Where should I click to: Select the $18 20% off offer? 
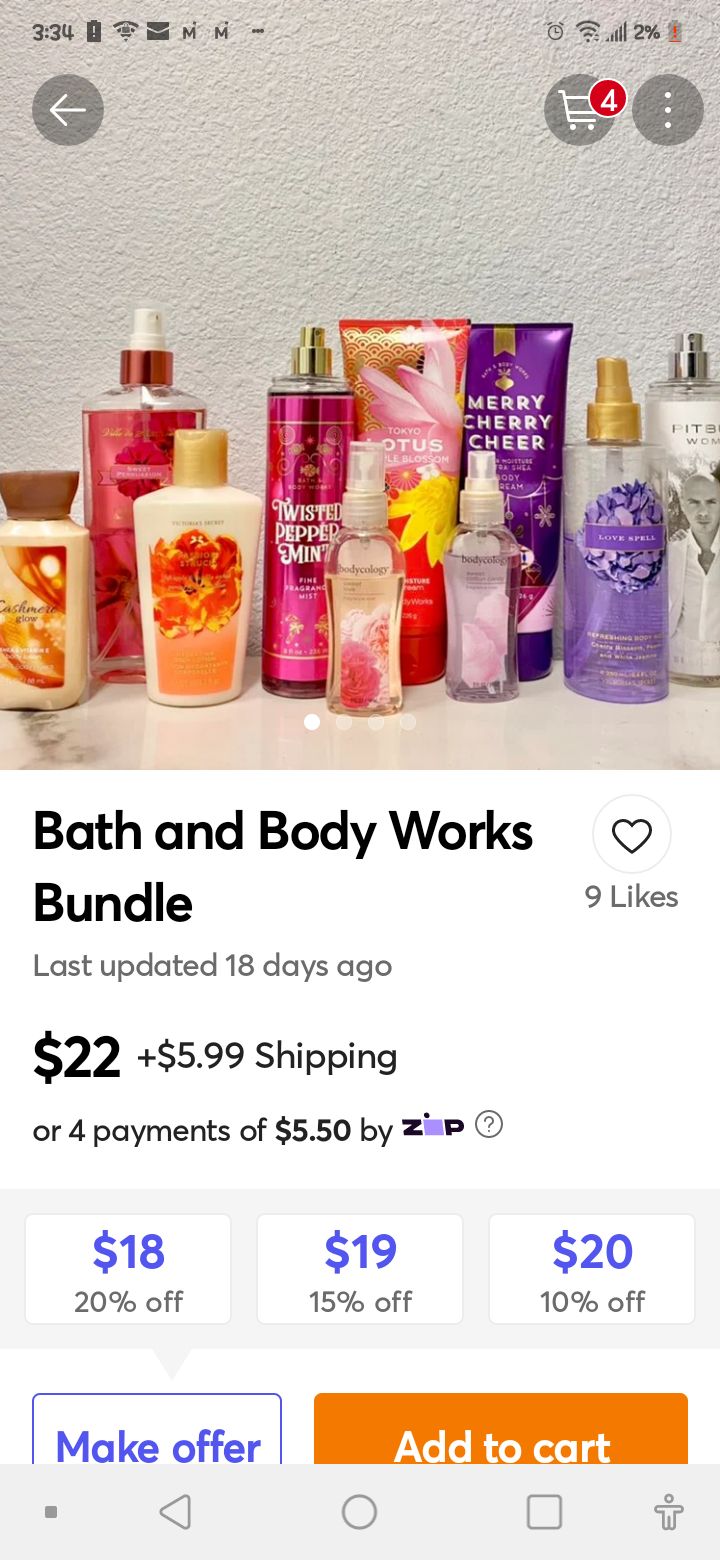point(128,1269)
